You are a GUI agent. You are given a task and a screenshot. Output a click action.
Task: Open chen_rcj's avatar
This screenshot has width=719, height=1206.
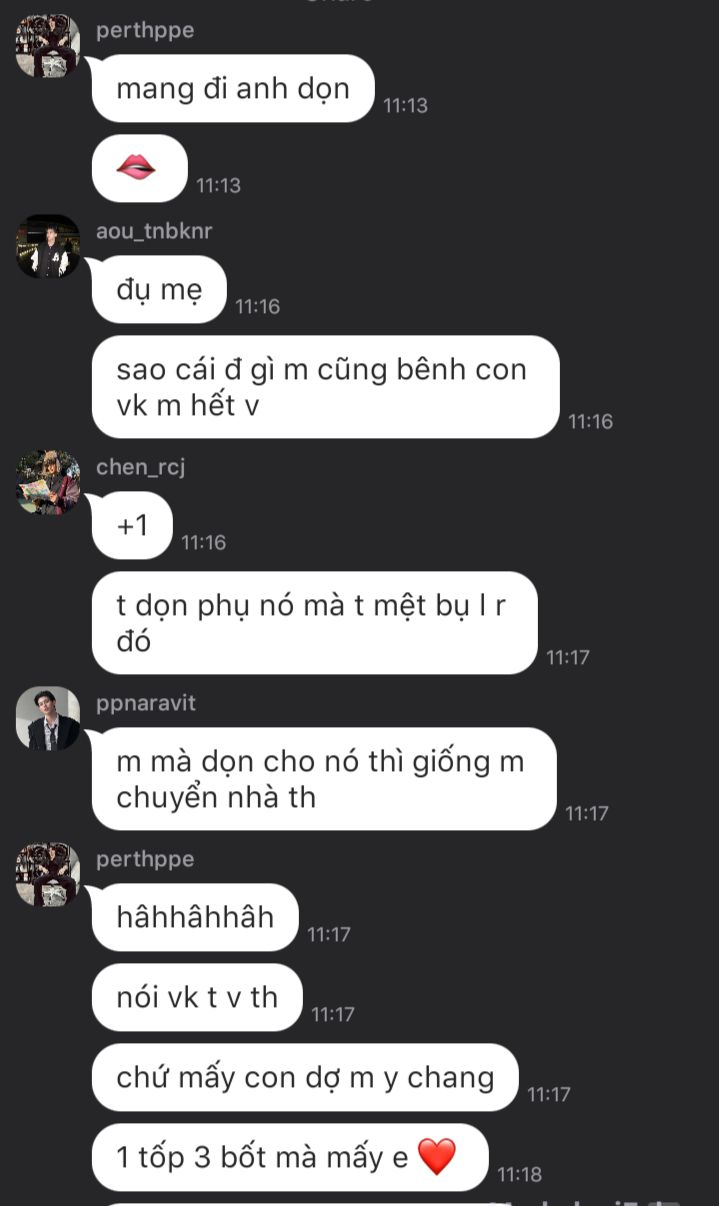point(48,482)
